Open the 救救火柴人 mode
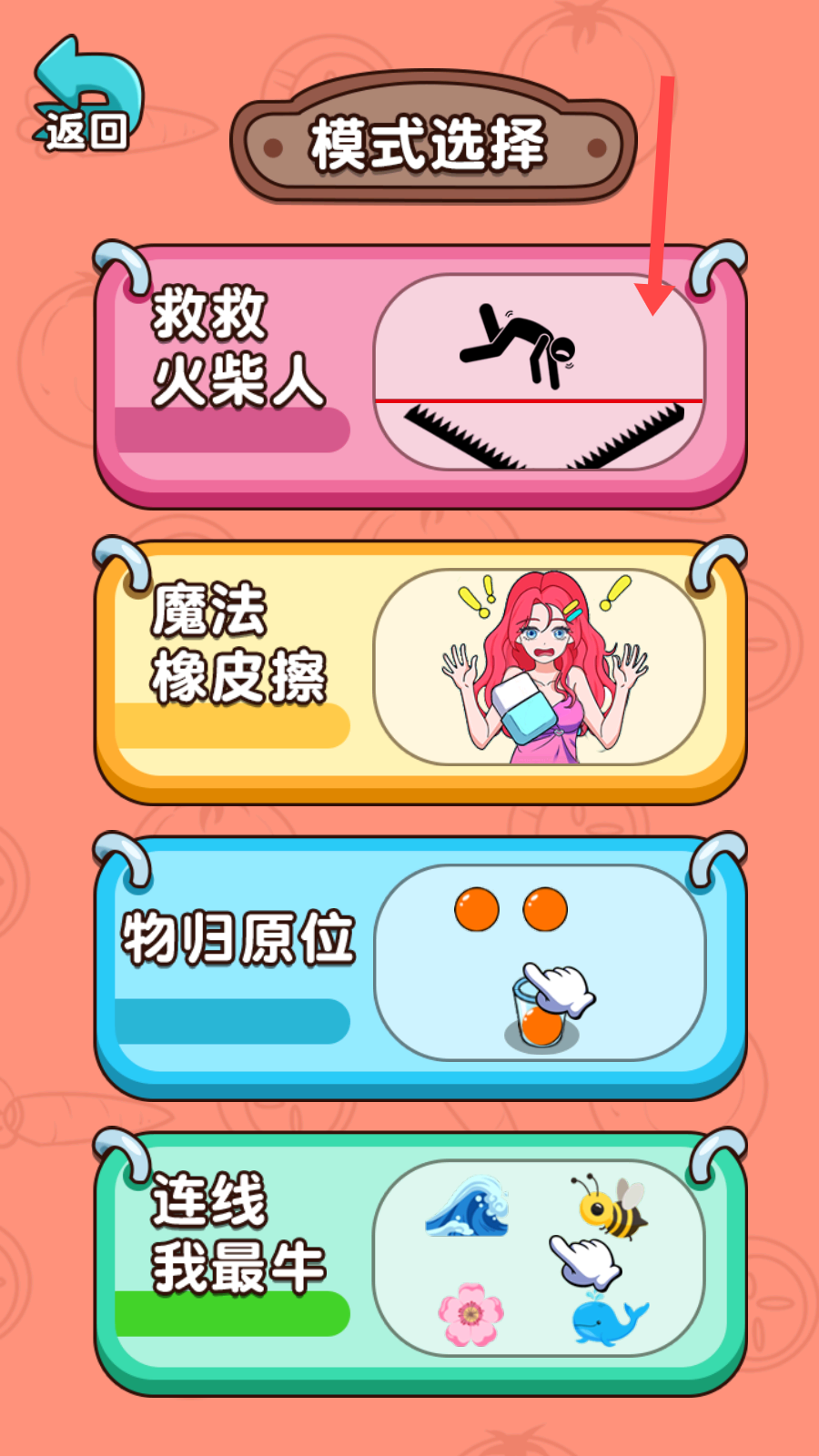 (420, 376)
